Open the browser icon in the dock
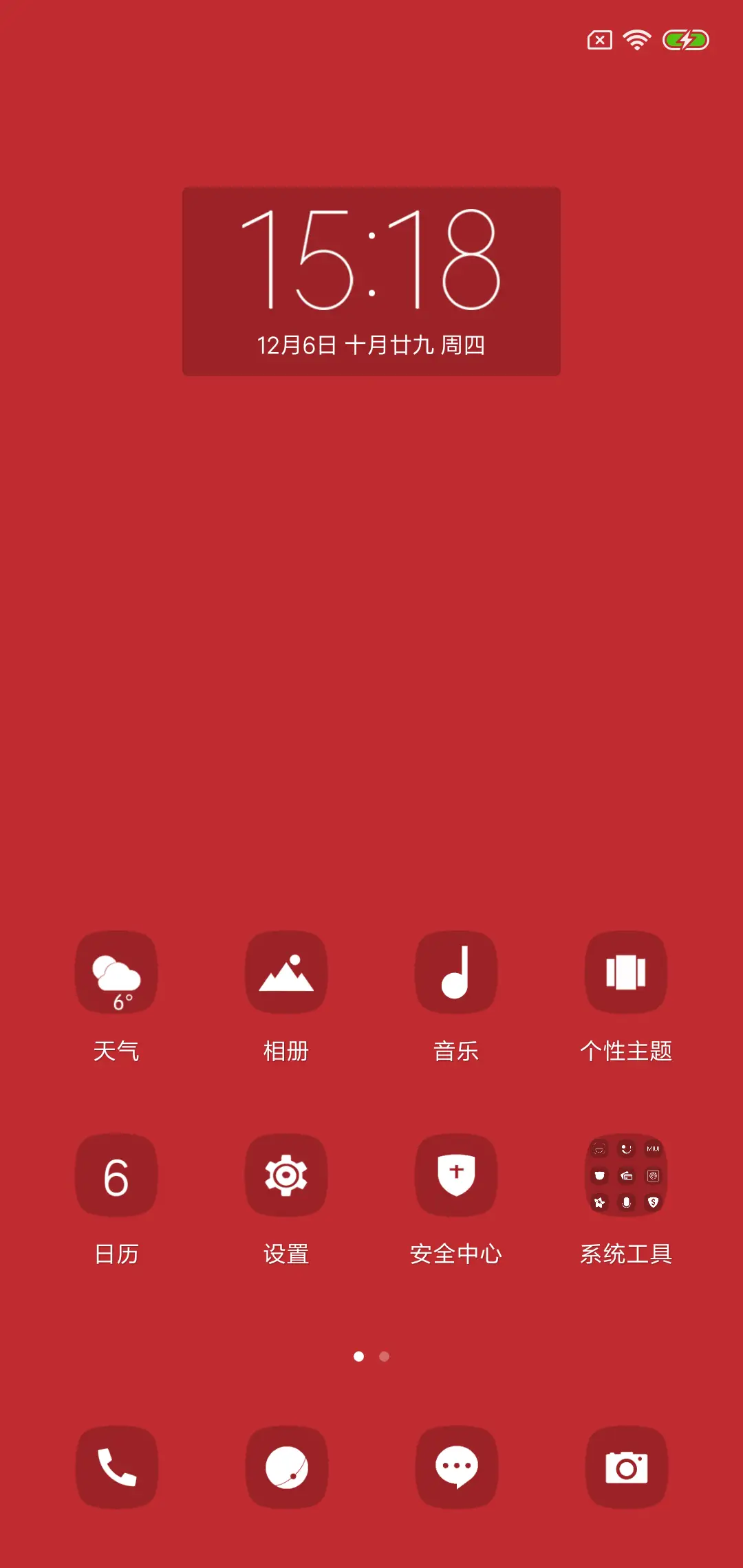 point(286,1469)
